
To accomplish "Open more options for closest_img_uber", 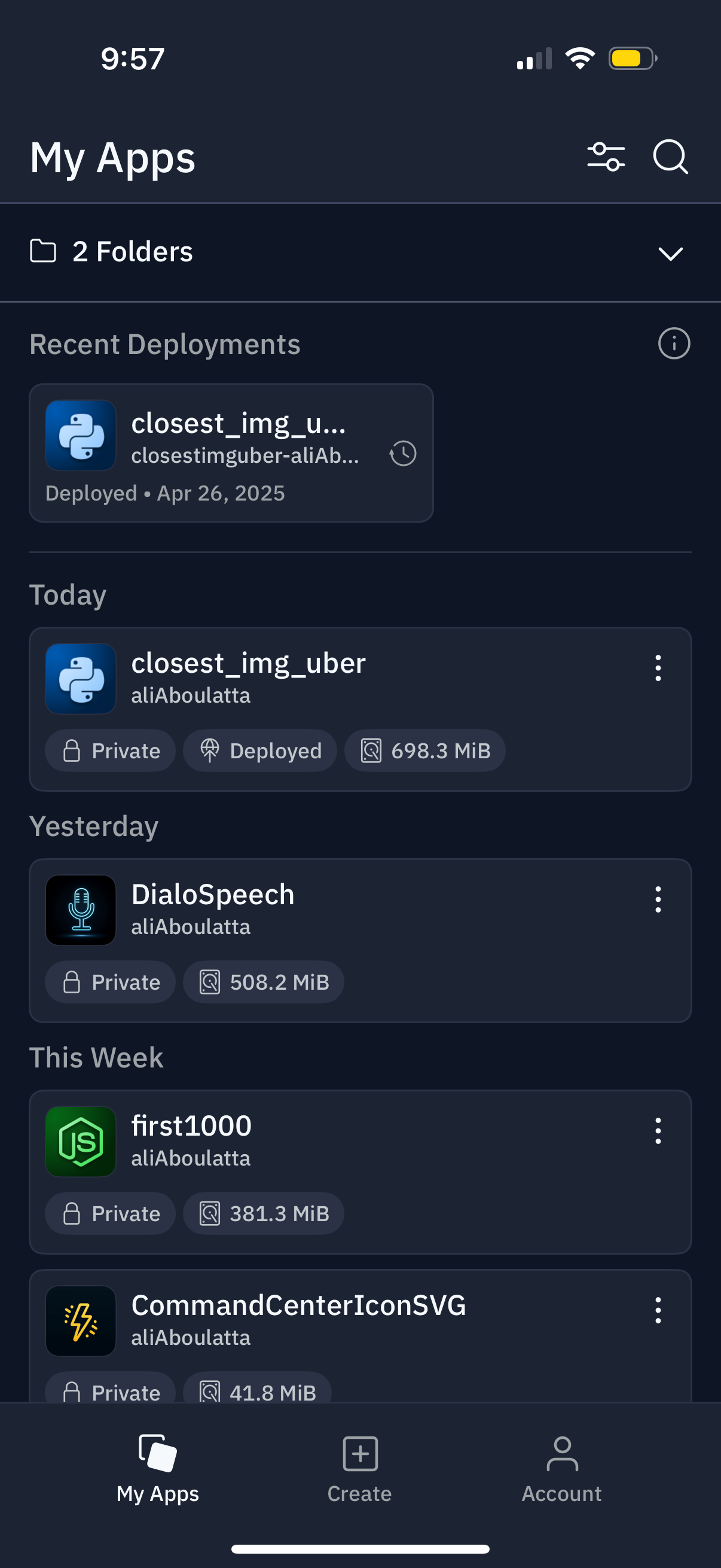I will click(x=658, y=668).
